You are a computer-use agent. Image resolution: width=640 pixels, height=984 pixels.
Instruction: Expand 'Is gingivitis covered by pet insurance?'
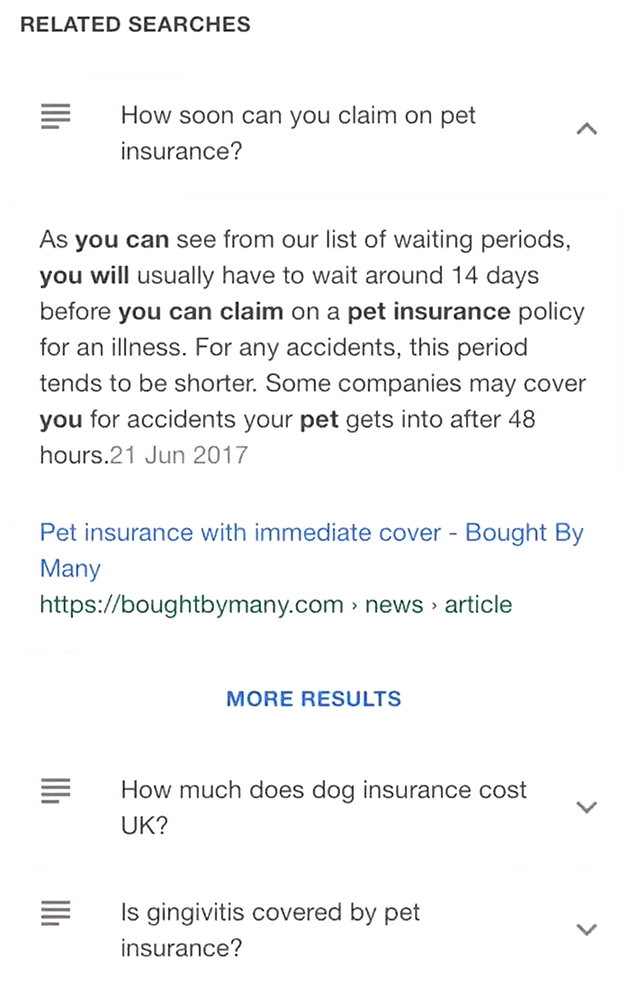pos(587,929)
